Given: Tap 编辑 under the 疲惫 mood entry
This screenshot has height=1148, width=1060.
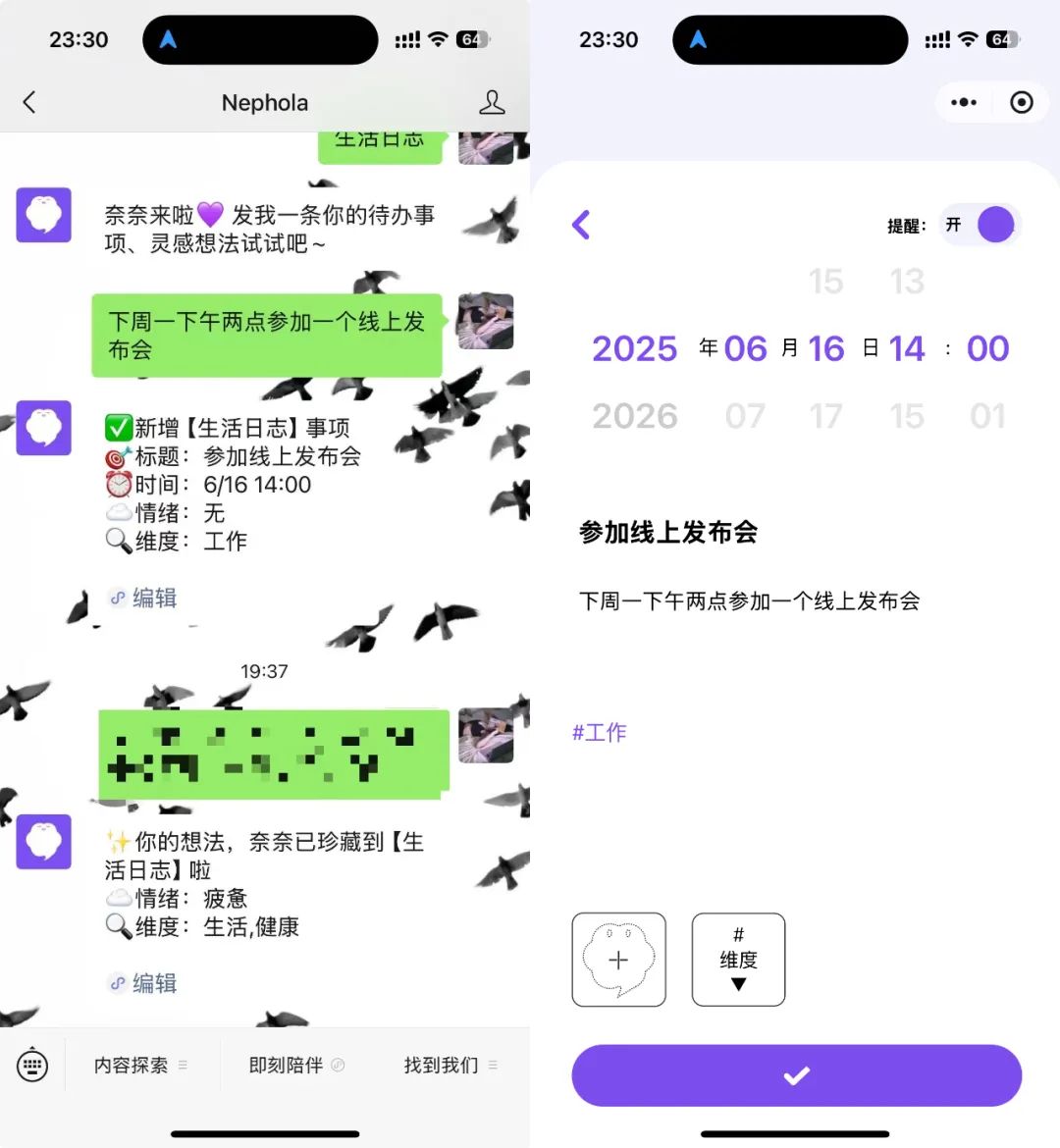Looking at the screenshot, I should pyautogui.click(x=144, y=983).
